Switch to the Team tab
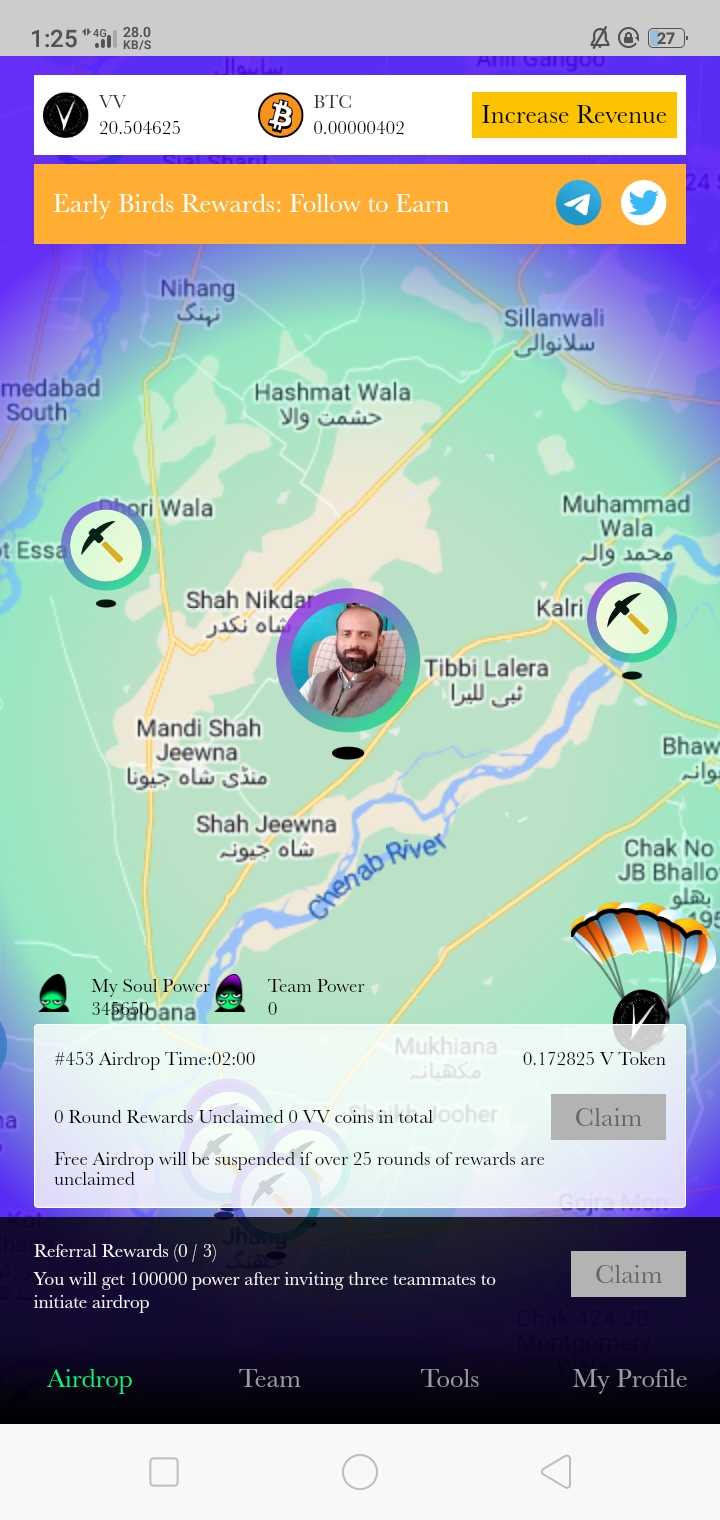720x1520 pixels. tap(269, 1379)
